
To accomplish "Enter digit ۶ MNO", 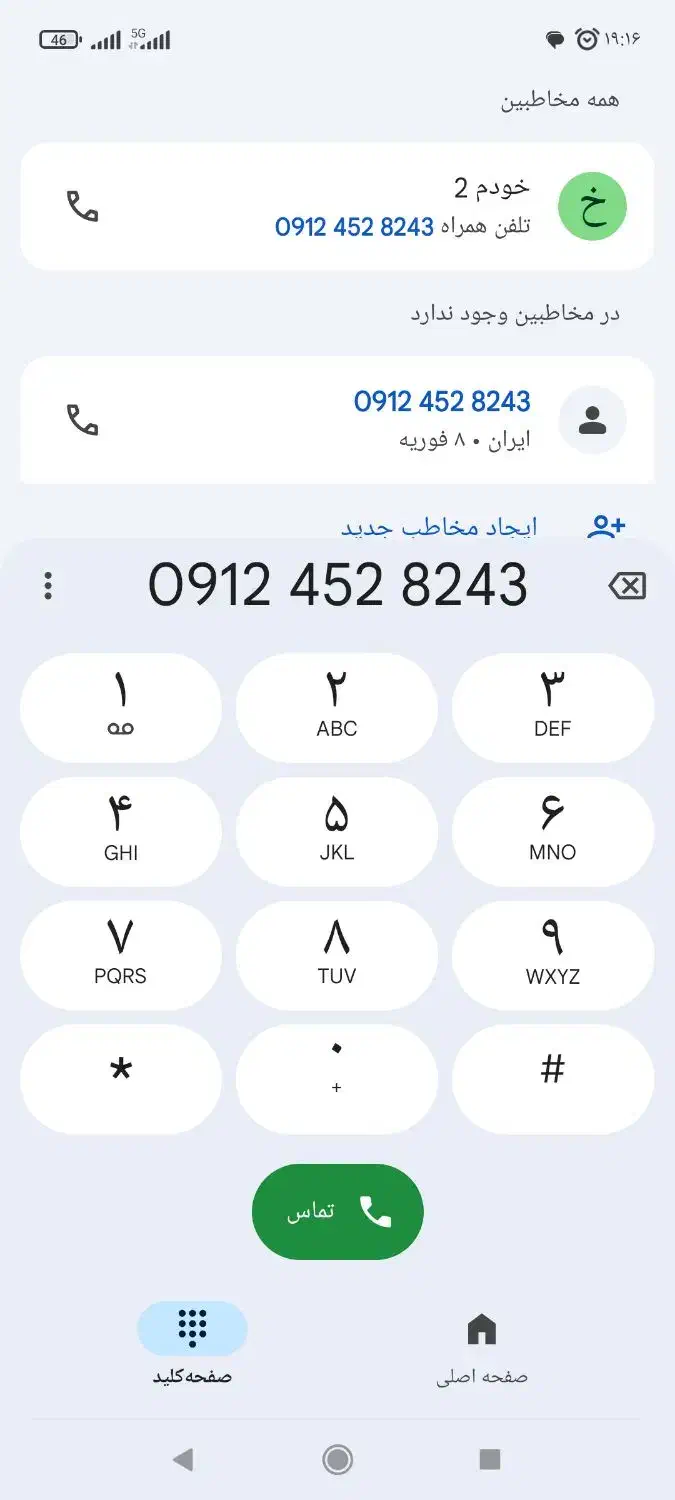I will [x=553, y=832].
